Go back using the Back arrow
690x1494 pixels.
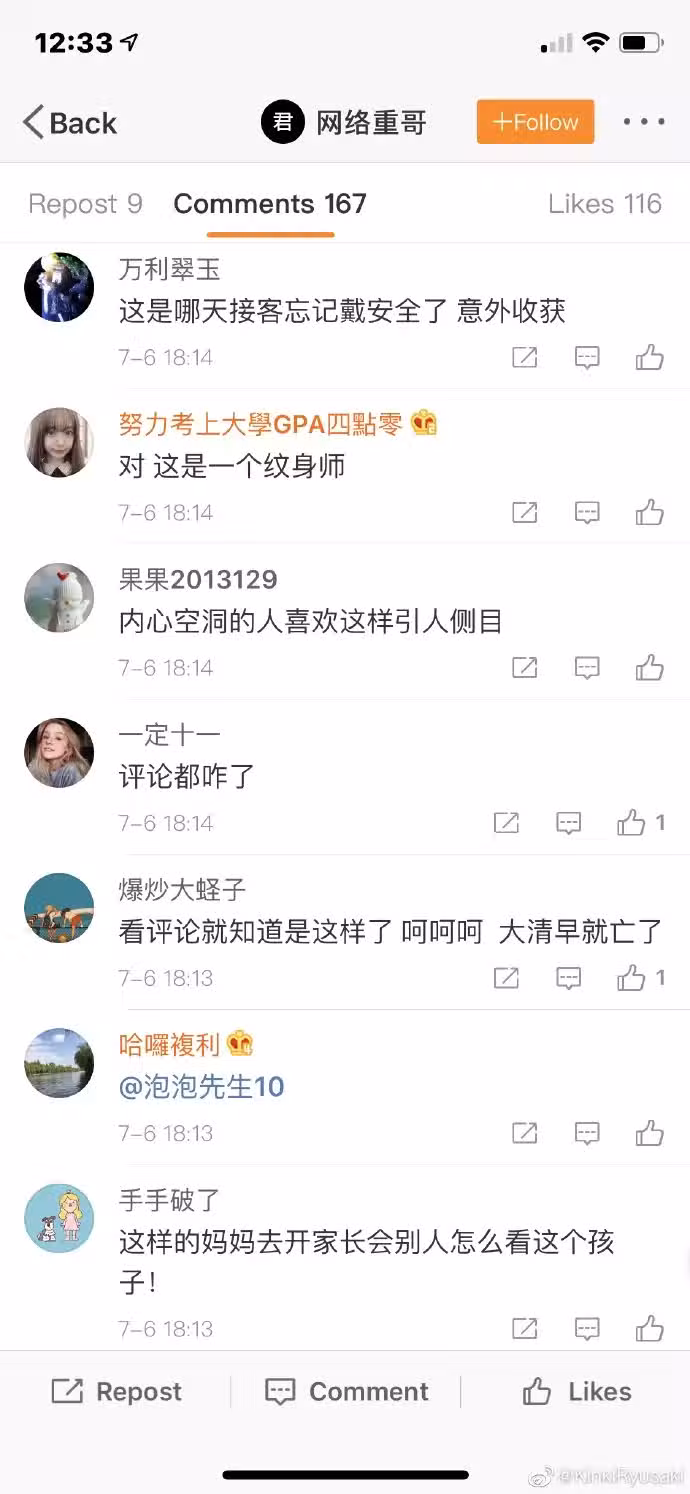[x=69, y=123]
